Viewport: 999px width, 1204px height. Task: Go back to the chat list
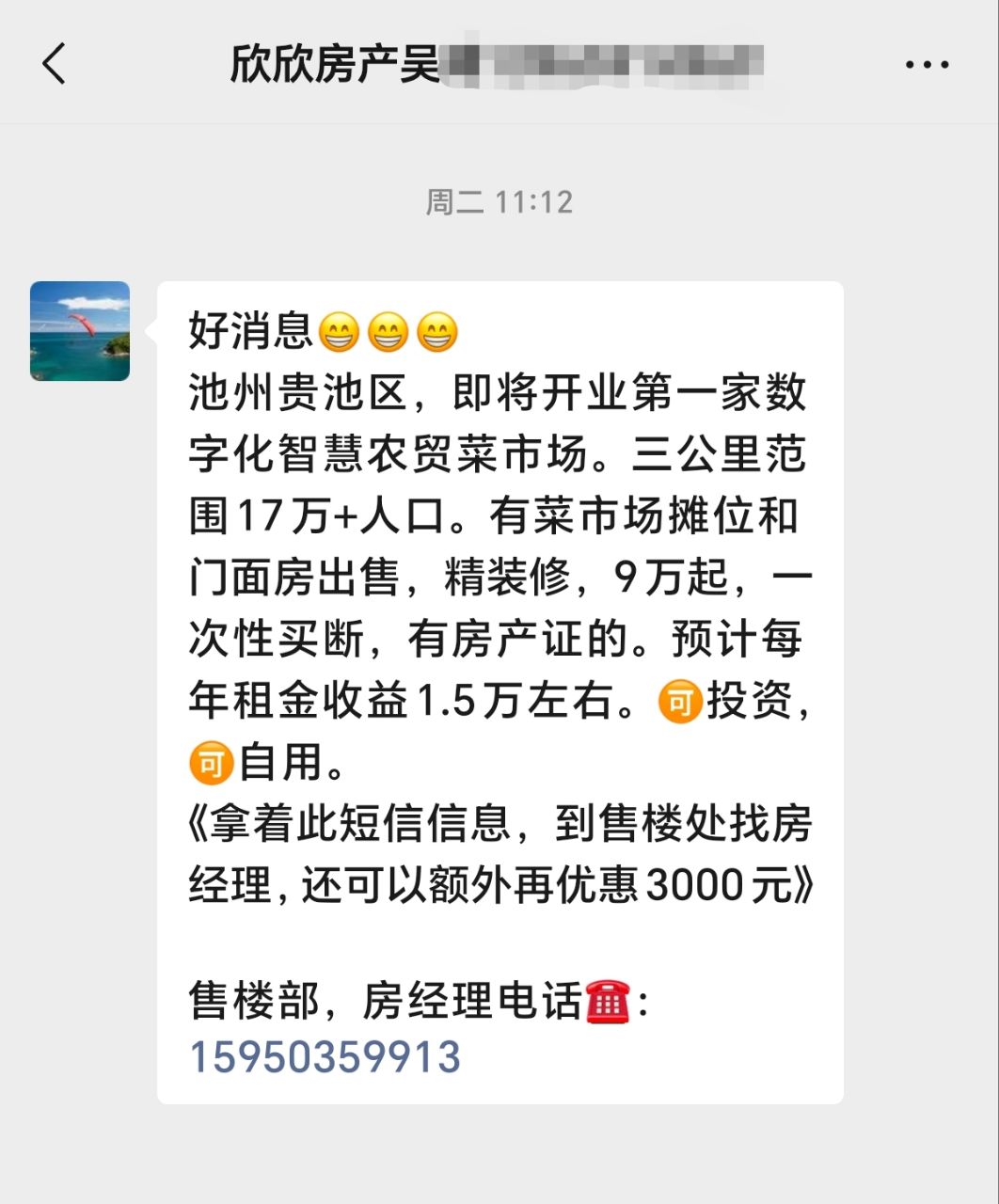pos(55,64)
